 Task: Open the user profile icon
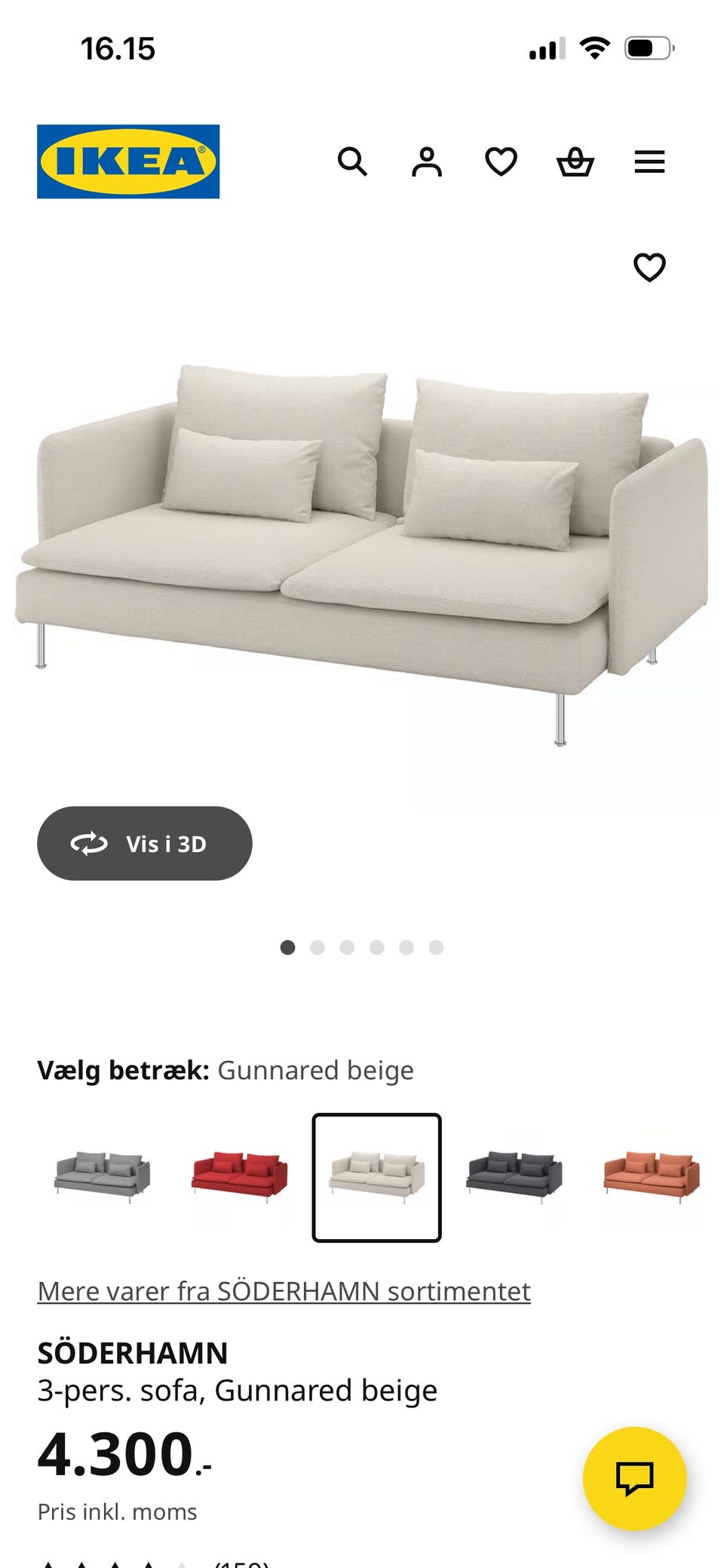coord(426,161)
